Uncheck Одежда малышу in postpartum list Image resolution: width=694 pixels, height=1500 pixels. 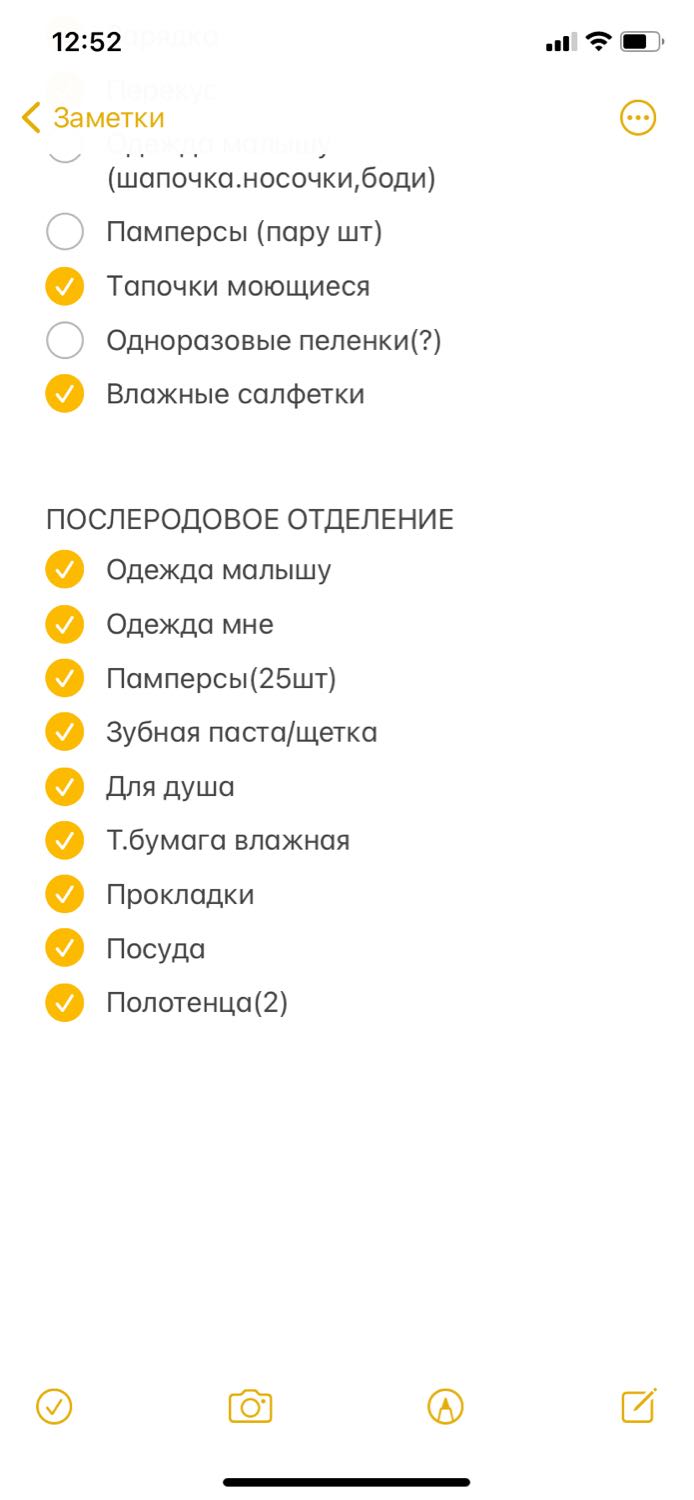pyautogui.click(x=65, y=570)
